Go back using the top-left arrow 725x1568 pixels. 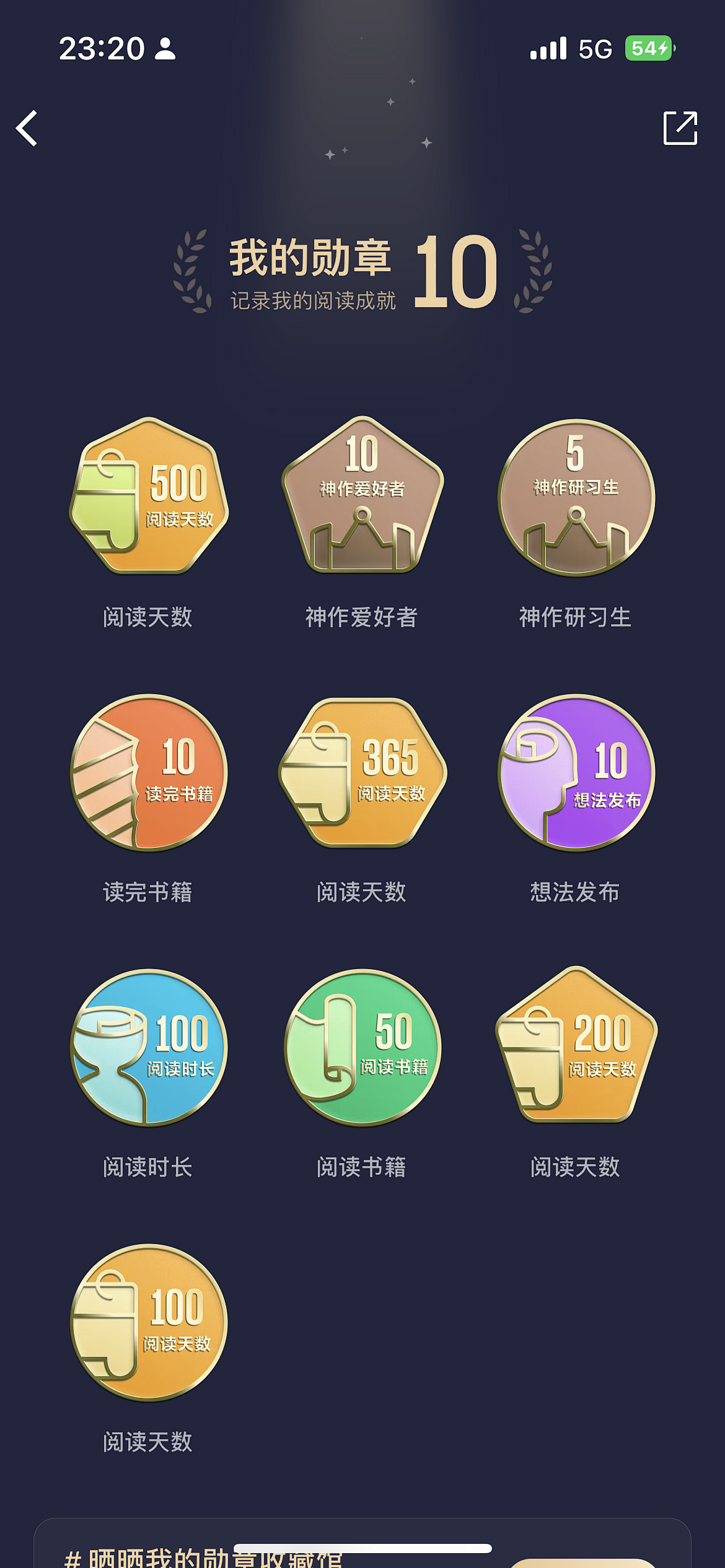pyautogui.click(x=27, y=129)
